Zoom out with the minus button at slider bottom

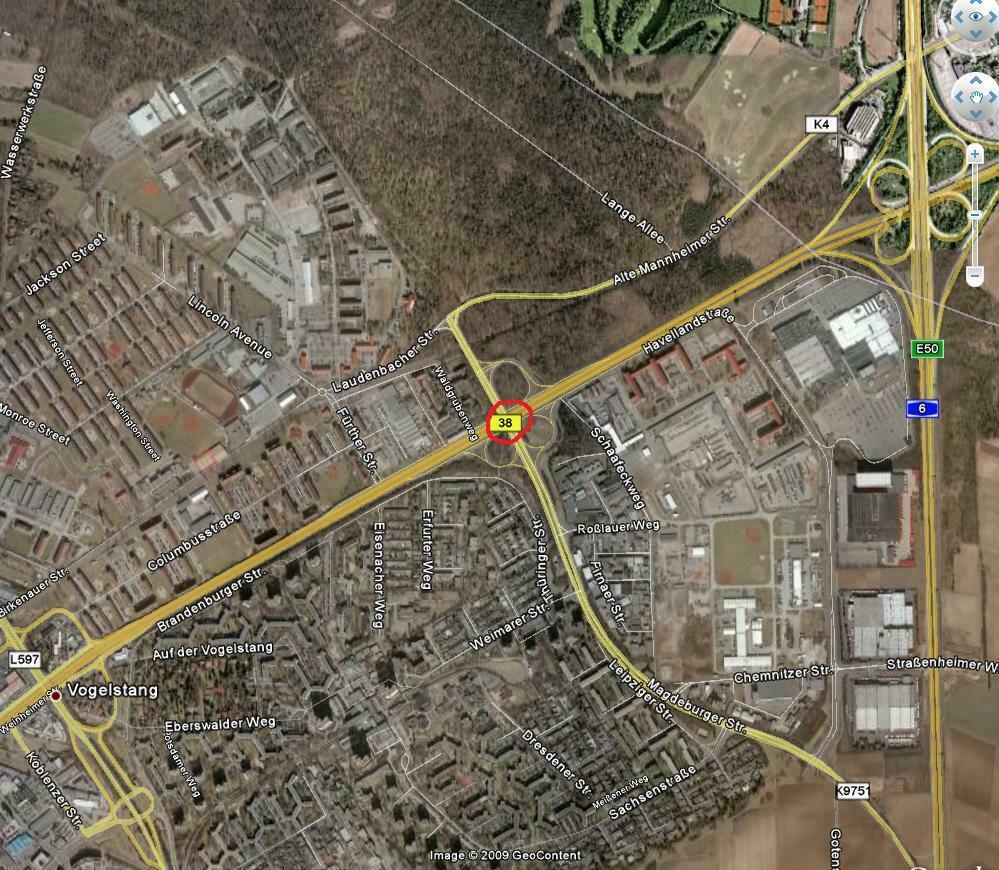[975, 275]
